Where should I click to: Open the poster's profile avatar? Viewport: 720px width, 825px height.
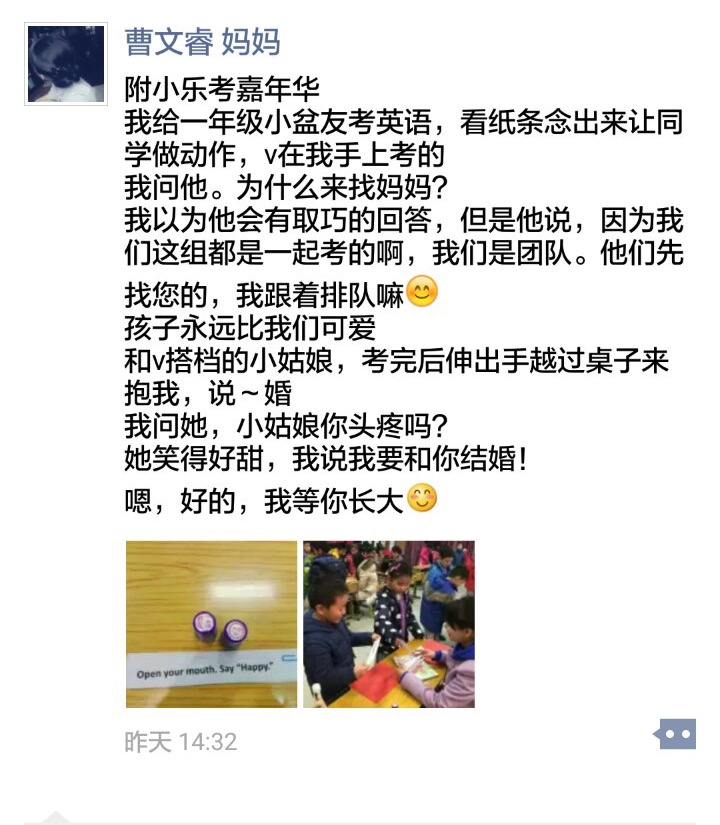pyautogui.click(x=66, y=64)
